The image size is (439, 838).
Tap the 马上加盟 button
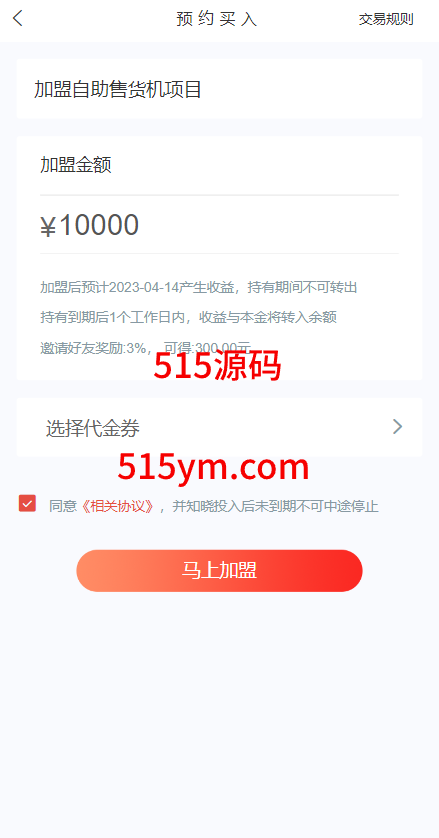point(219,571)
